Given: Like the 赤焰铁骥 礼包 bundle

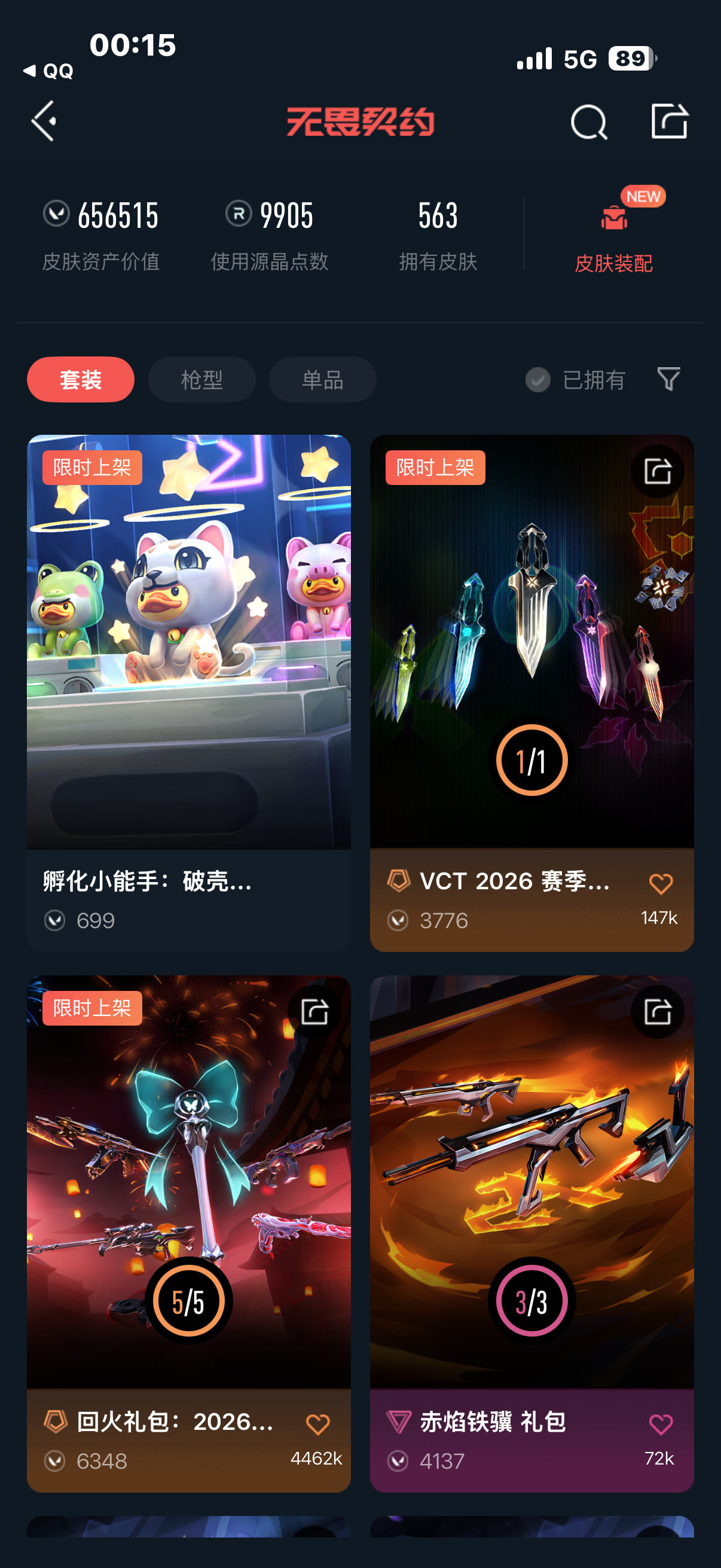Looking at the screenshot, I should [661, 1424].
